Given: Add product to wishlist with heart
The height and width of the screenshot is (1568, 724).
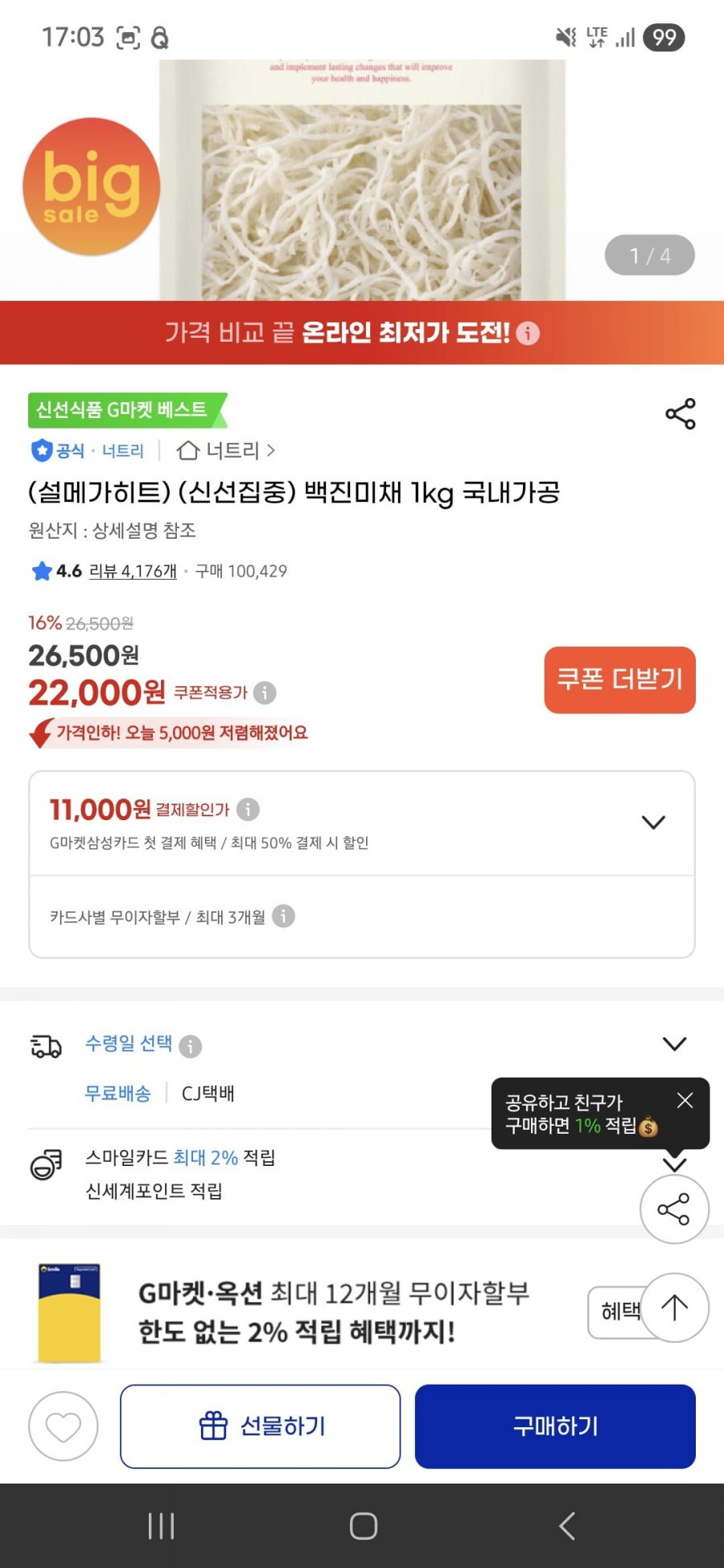Looking at the screenshot, I should pos(64,1426).
